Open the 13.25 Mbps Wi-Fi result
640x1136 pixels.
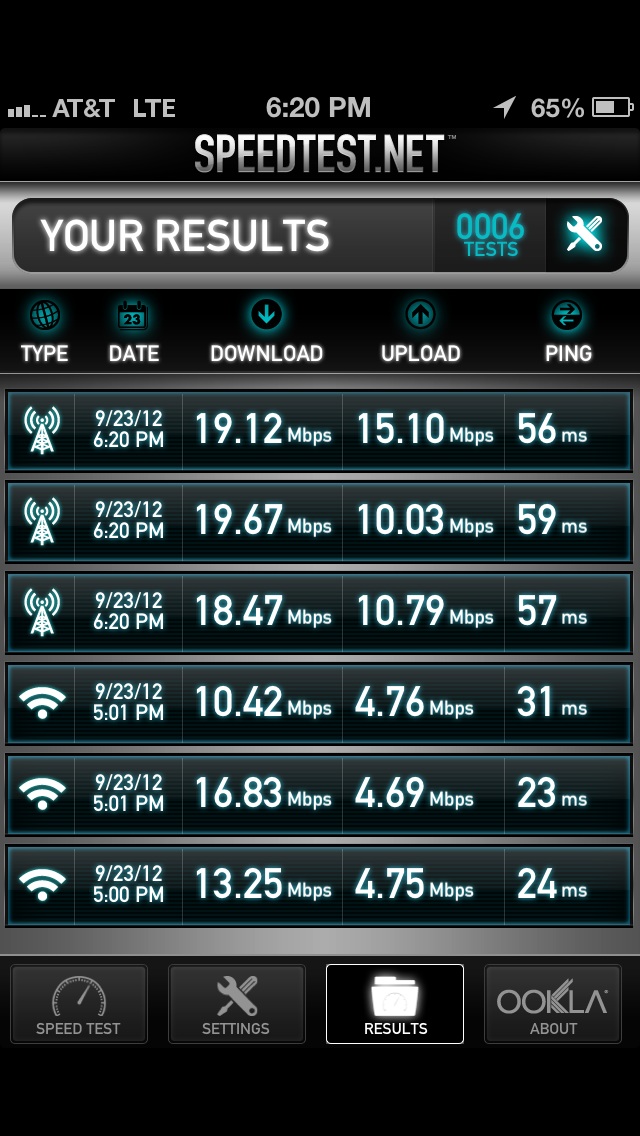pyautogui.click(x=320, y=885)
